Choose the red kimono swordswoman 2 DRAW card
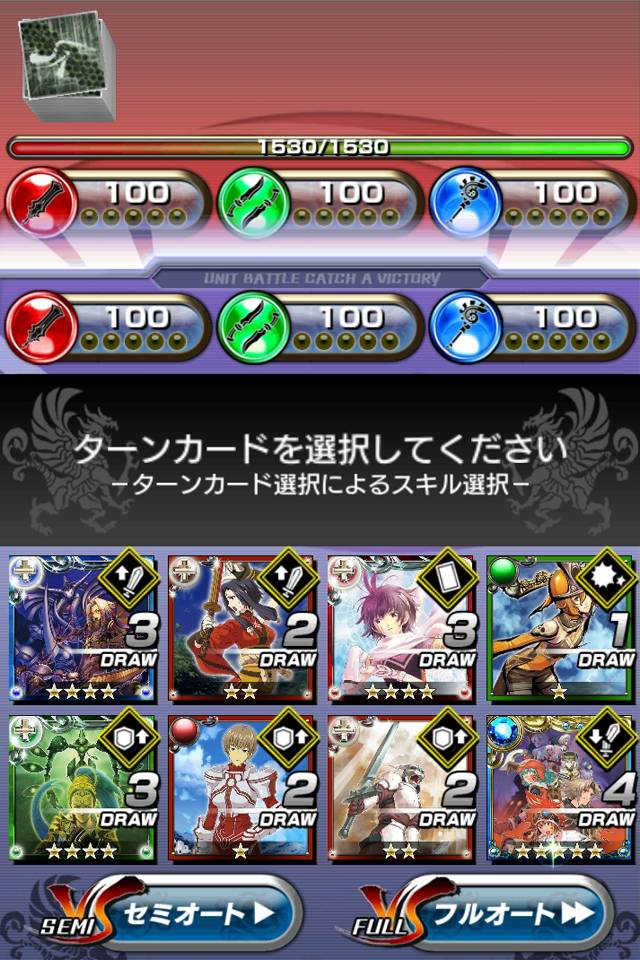The width and height of the screenshot is (640, 960). coord(243,627)
